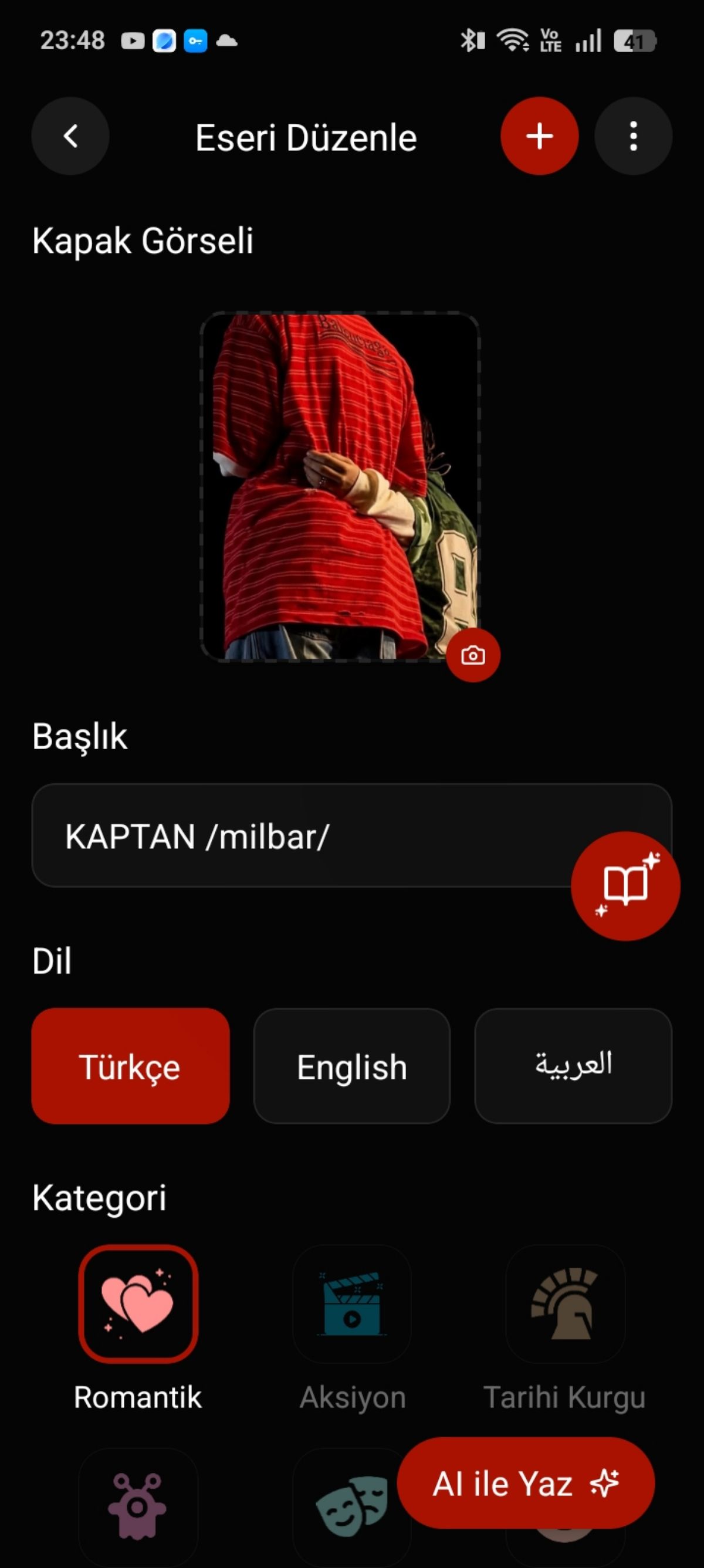This screenshot has height=1568, width=704.
Task: Tap the red plus button
Action: tap(540, 136)
